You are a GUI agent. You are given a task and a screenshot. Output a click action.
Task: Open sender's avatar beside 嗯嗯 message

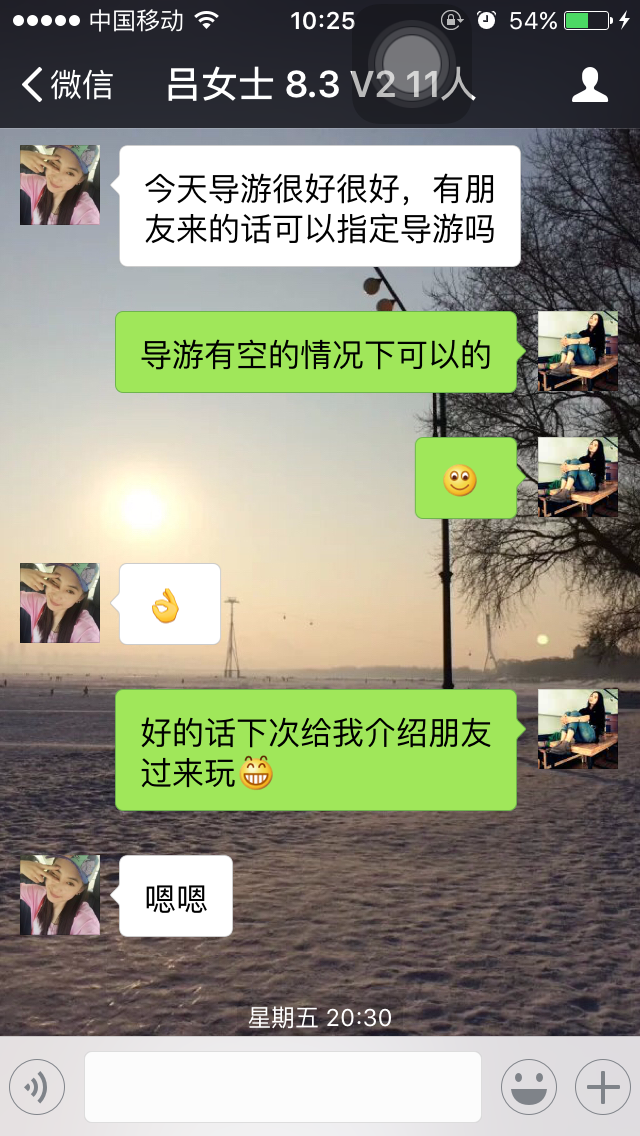60,895
